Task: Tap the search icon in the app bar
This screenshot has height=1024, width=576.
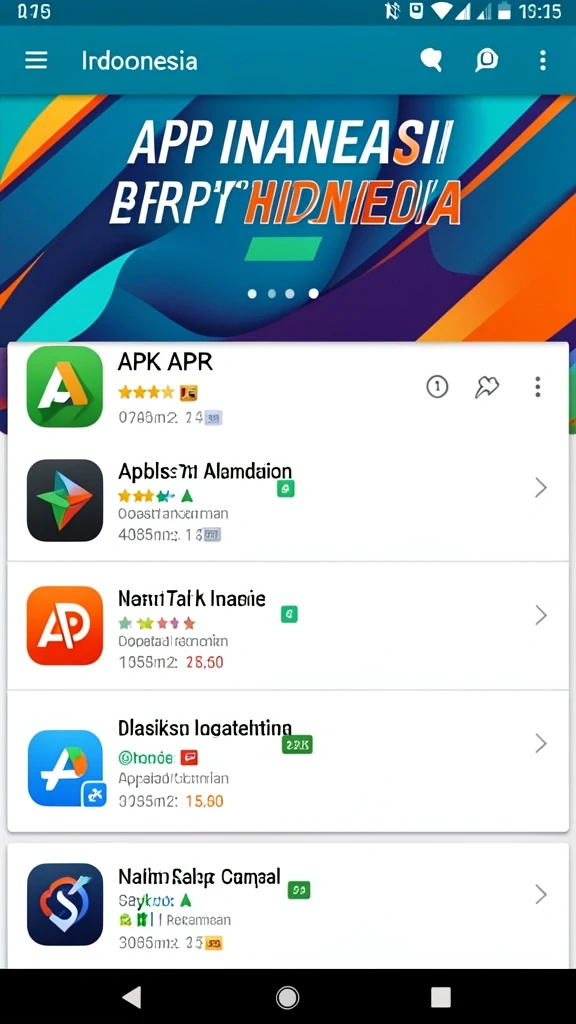Action: tap(431, 61)
